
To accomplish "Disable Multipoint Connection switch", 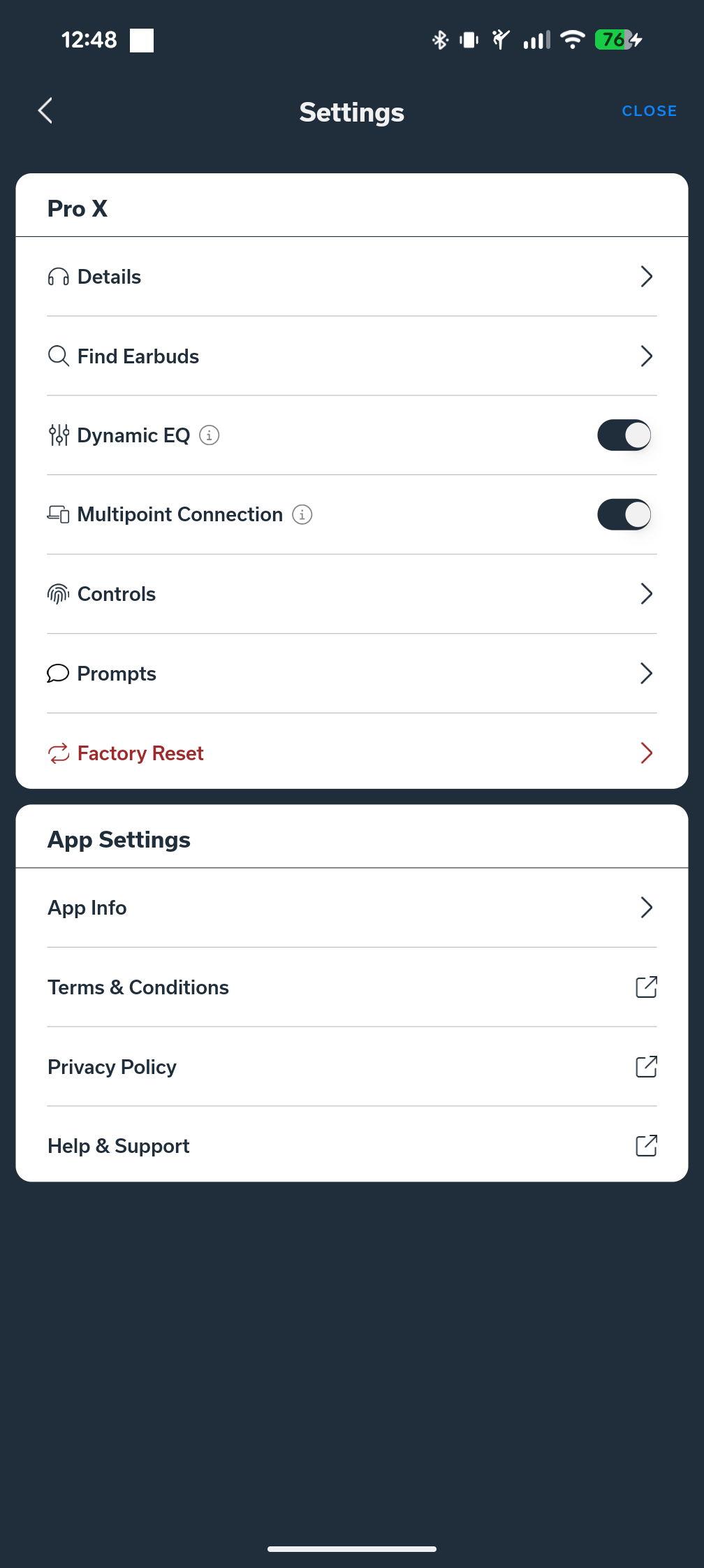I will [x=624, y=515].
